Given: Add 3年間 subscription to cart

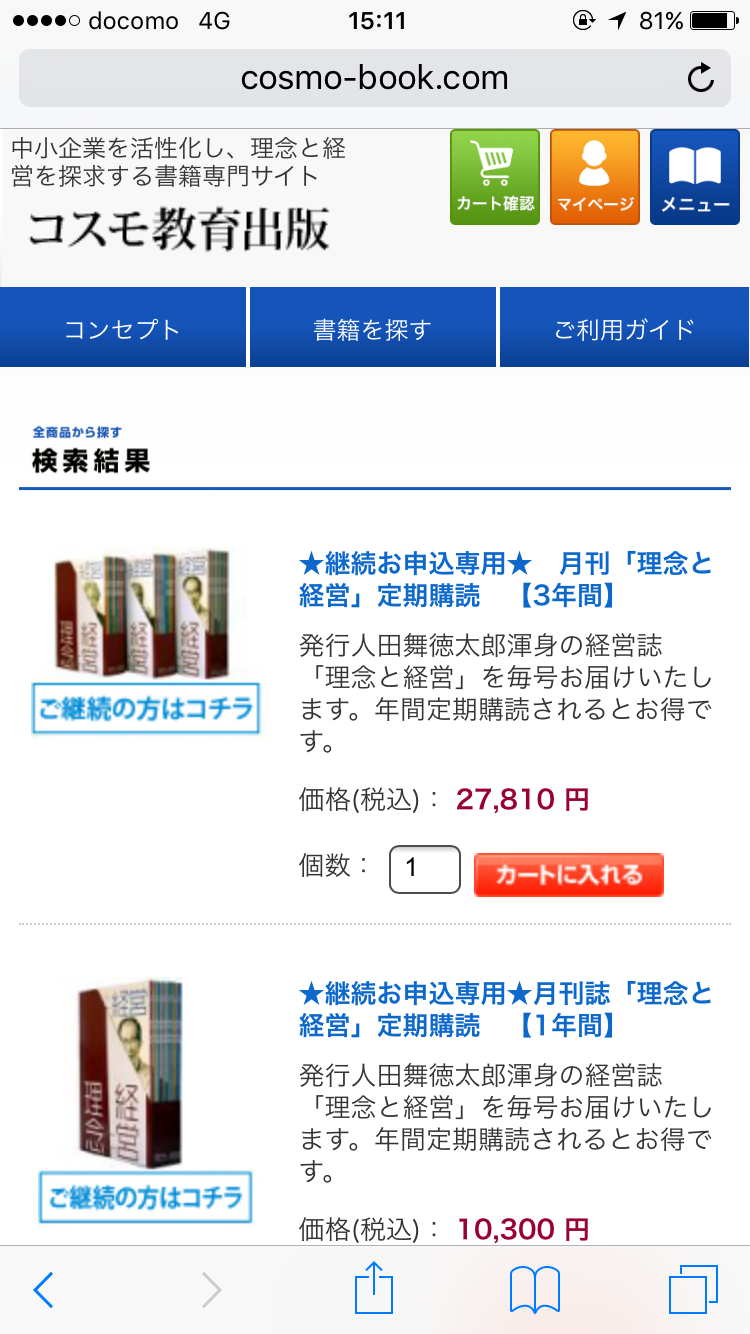Looking at the screenshot, I should [x=569, y=874].
